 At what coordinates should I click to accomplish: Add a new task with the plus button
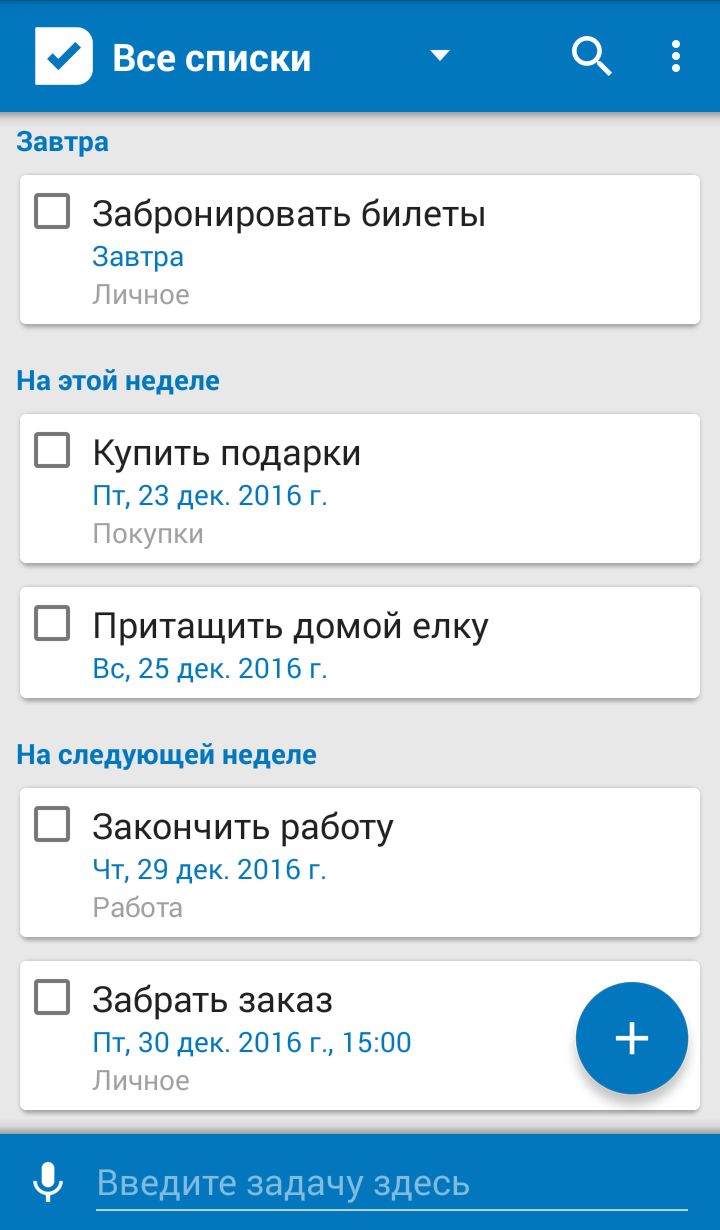(632, 1039)
